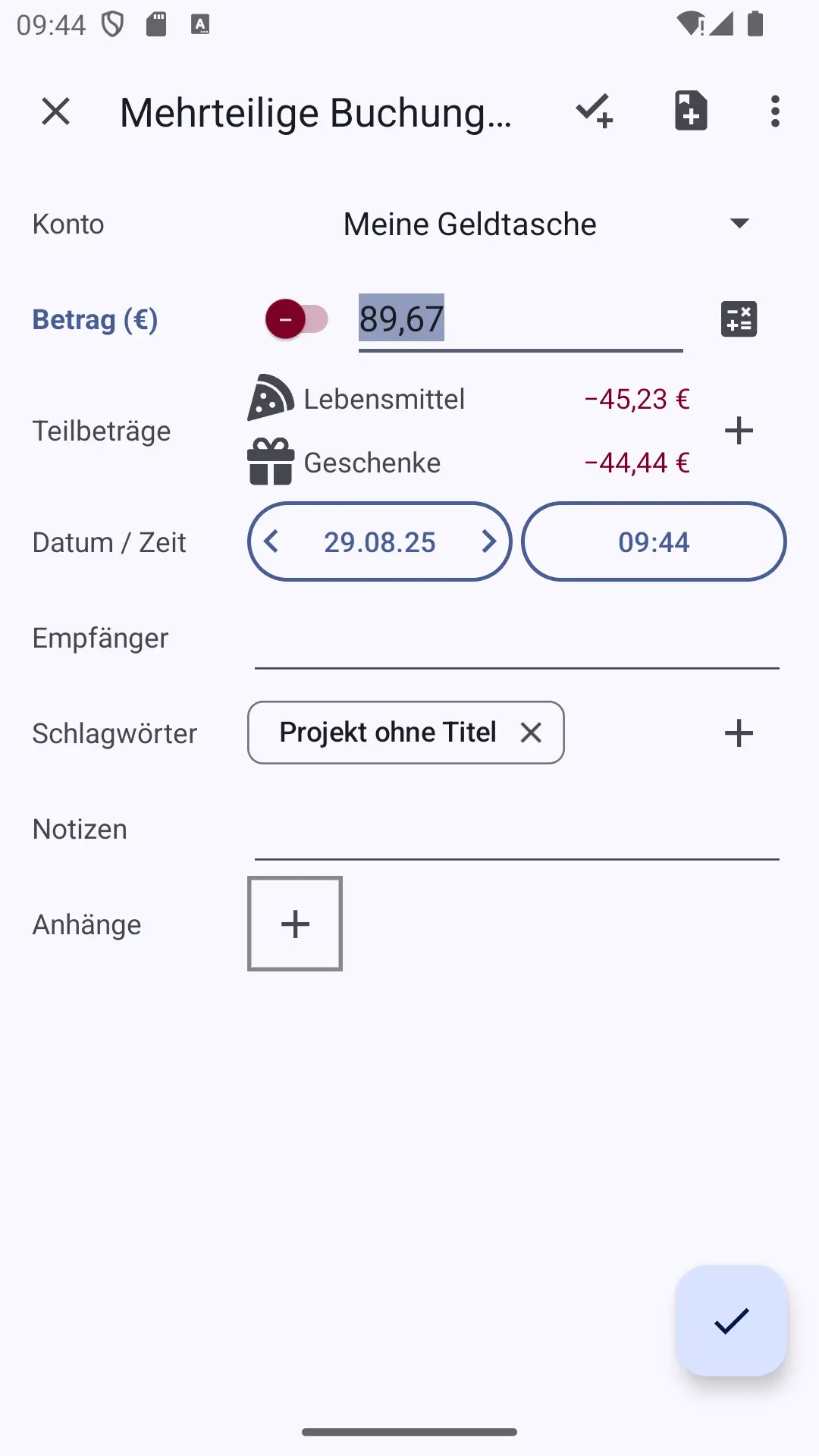Open the date picker for 29.08.25
Screen dimensions: 819x1456
coord(379,541)
